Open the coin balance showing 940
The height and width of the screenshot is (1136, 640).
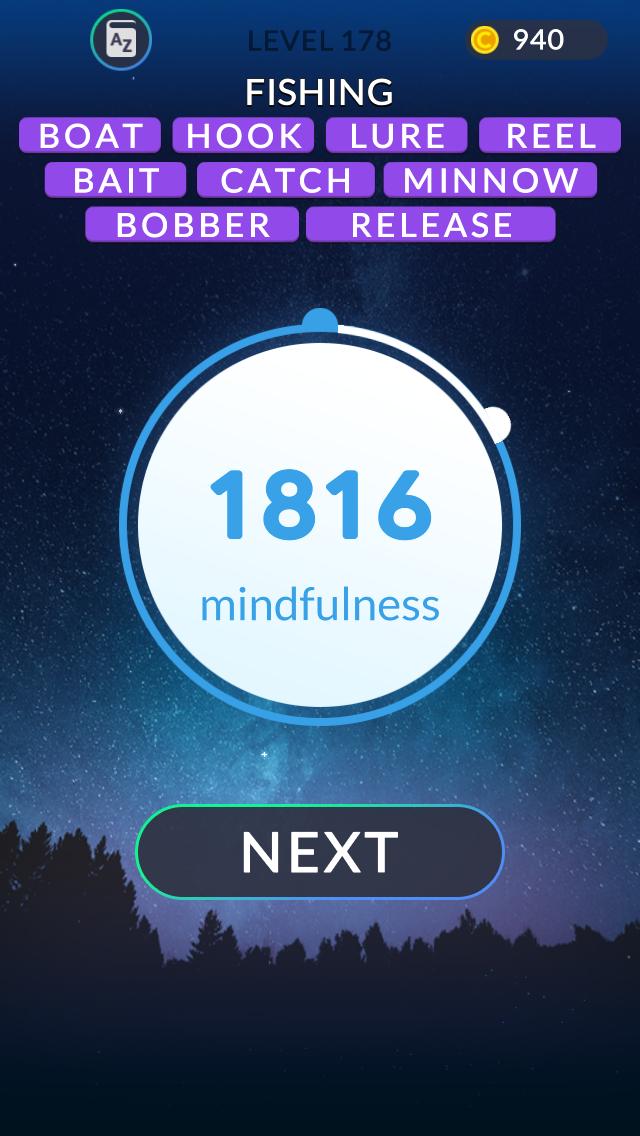coord(536,40)
